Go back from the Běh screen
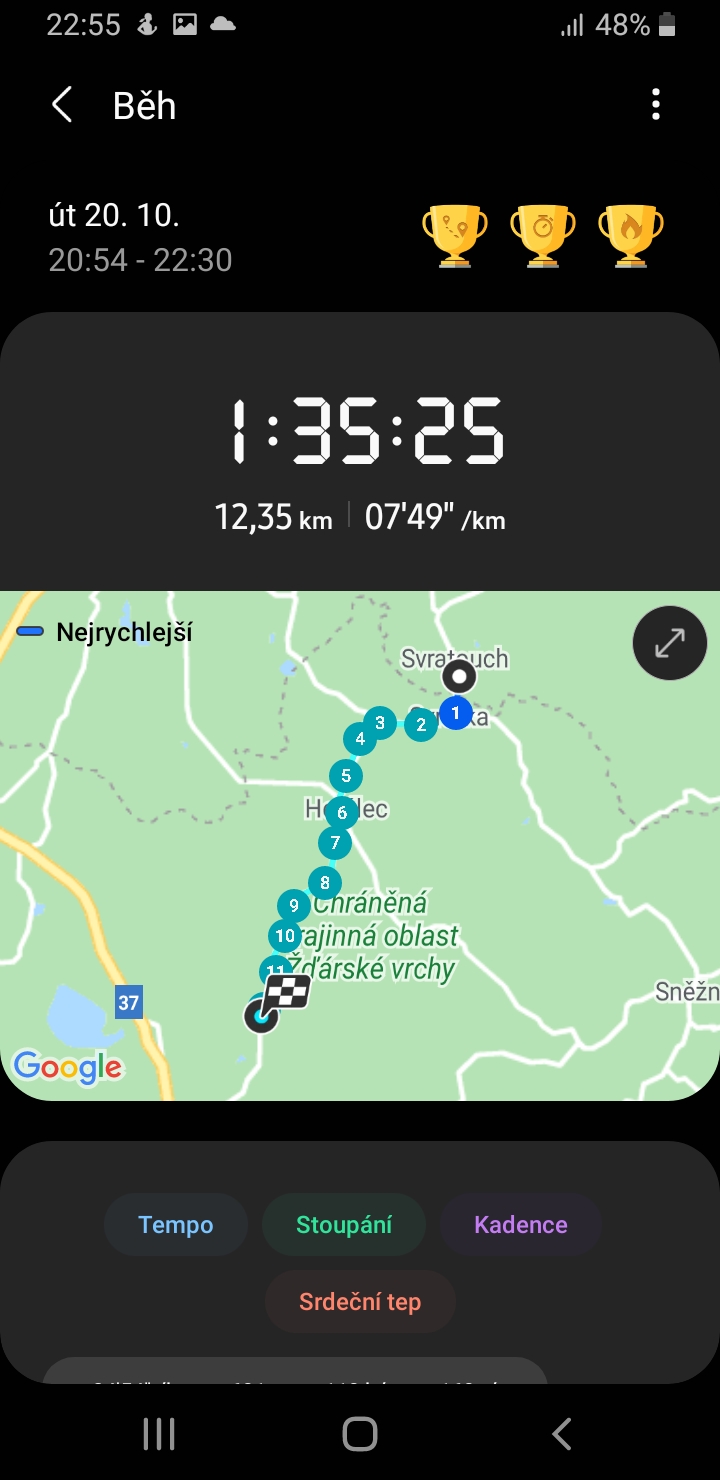This screenshot has width=720, height=1480. [62, 105]
